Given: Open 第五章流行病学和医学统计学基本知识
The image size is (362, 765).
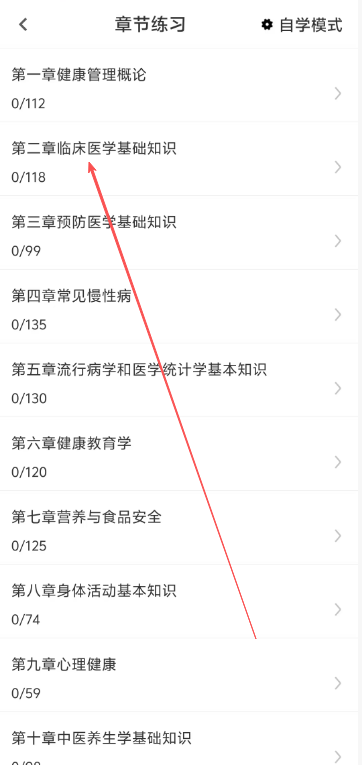Looking at the screenshot, I should click(179, 380).
